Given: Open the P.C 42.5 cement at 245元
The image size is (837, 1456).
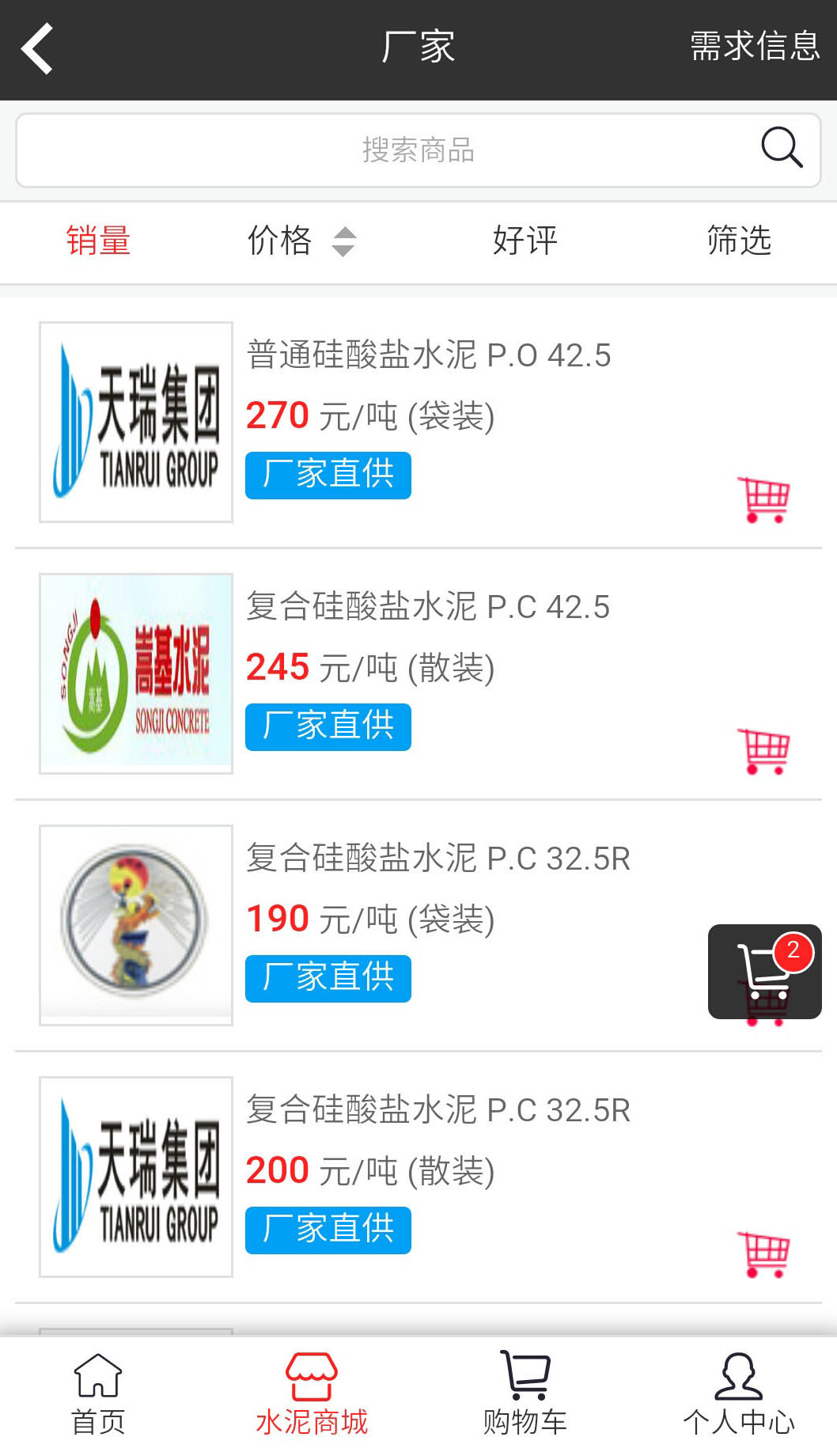Looking at the screenshot, I should [428, 607].
